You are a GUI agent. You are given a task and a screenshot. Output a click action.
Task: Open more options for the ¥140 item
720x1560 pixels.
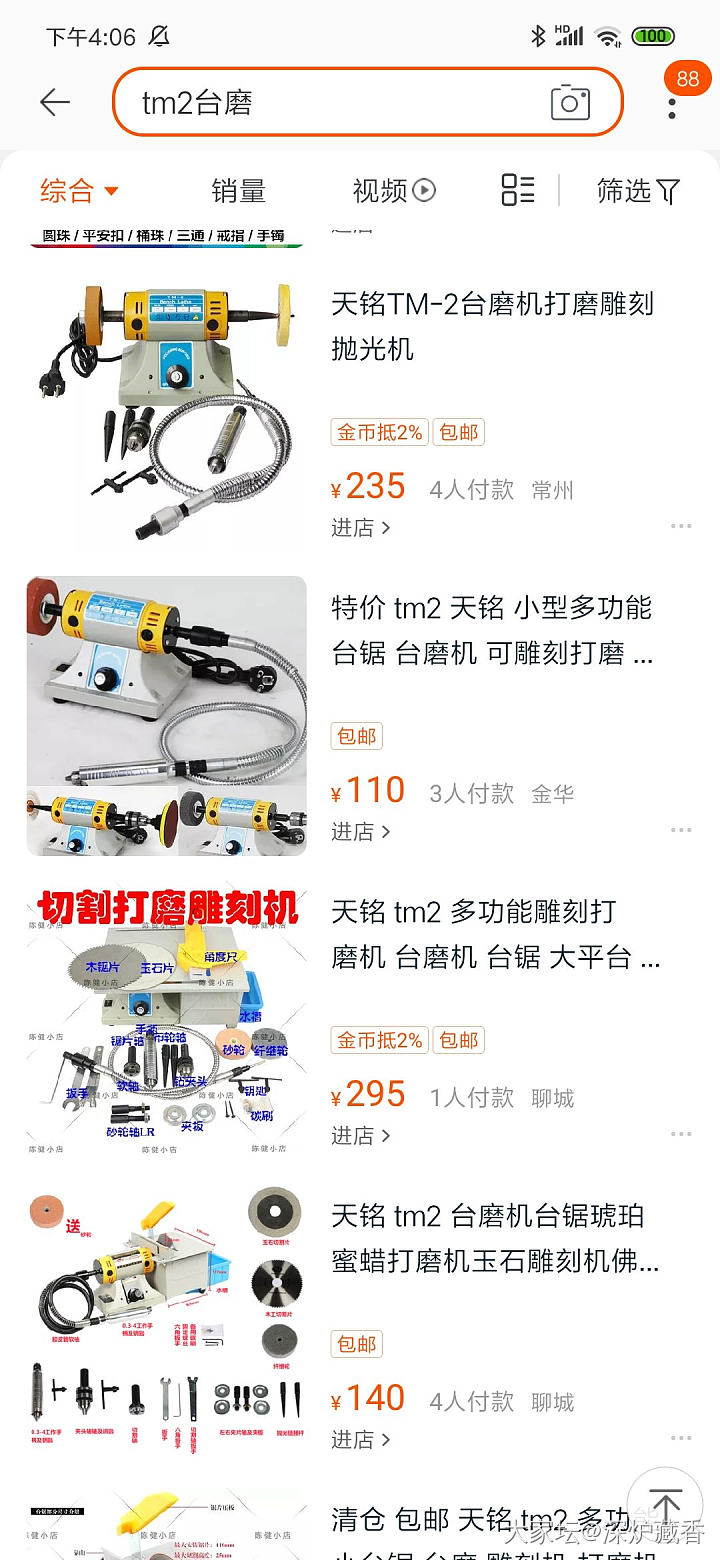[681, 1438]
